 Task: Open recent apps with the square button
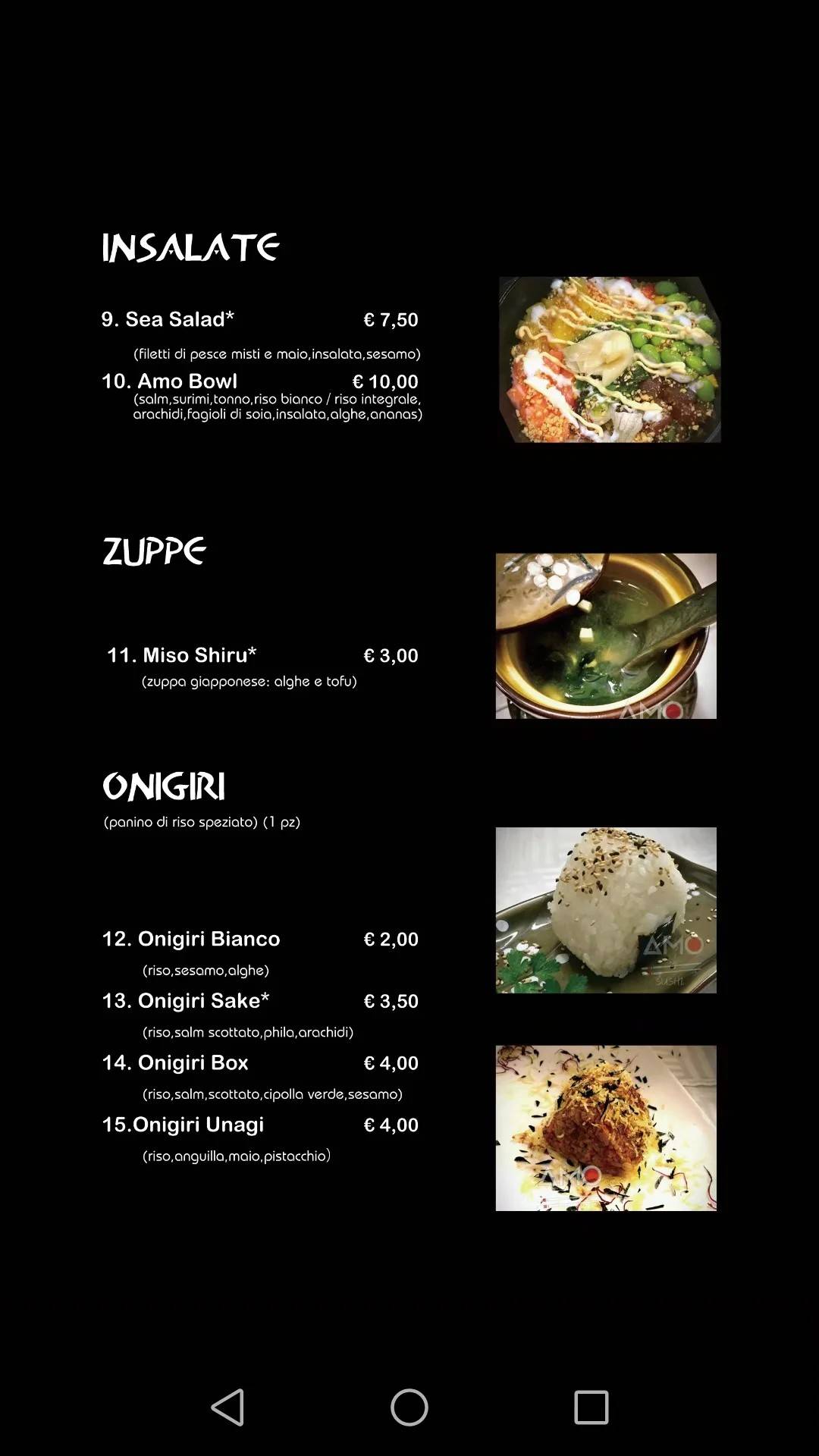[x=593, y=1403]
